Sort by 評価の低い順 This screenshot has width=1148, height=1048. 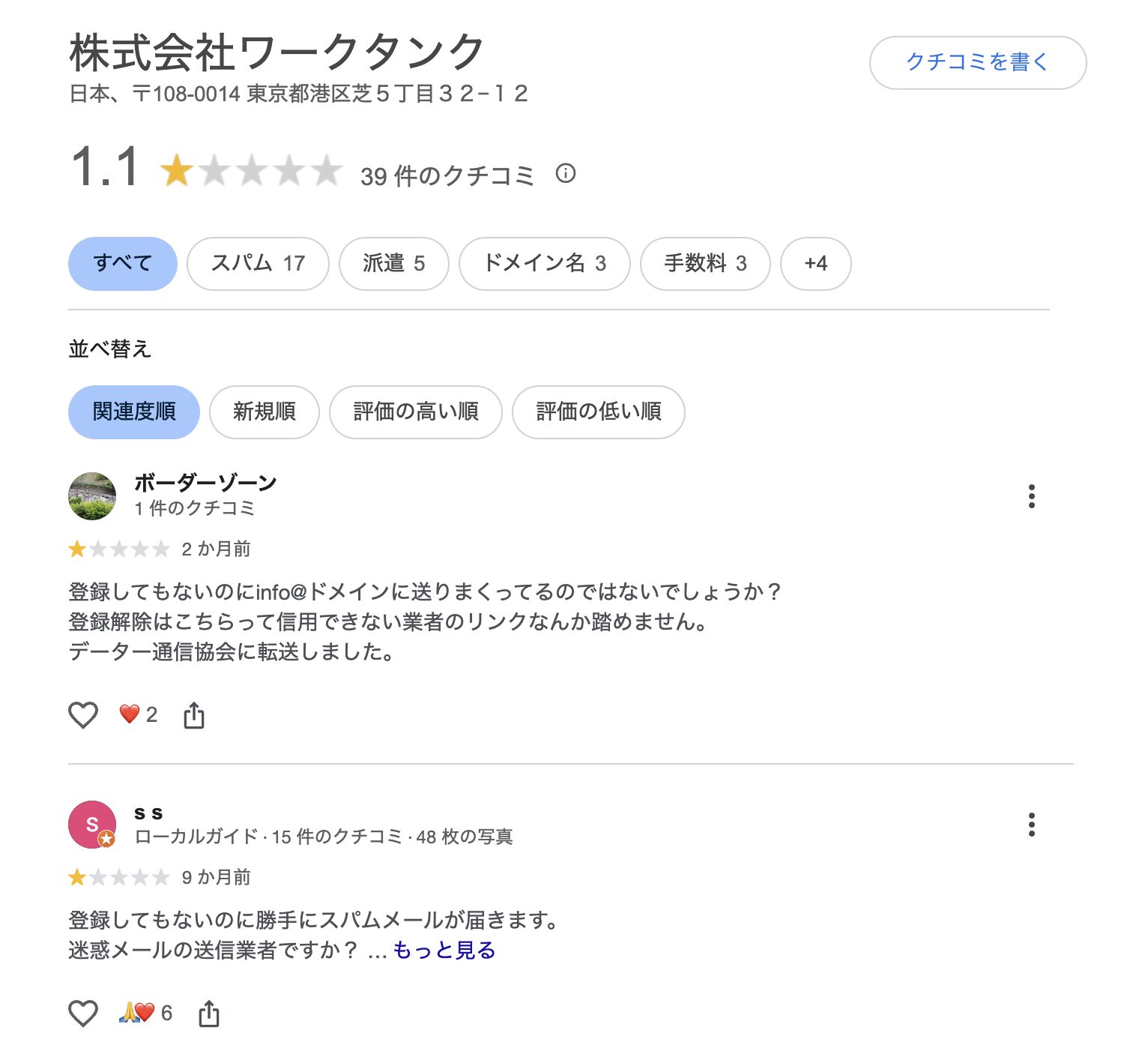click(x=598, y=412)
